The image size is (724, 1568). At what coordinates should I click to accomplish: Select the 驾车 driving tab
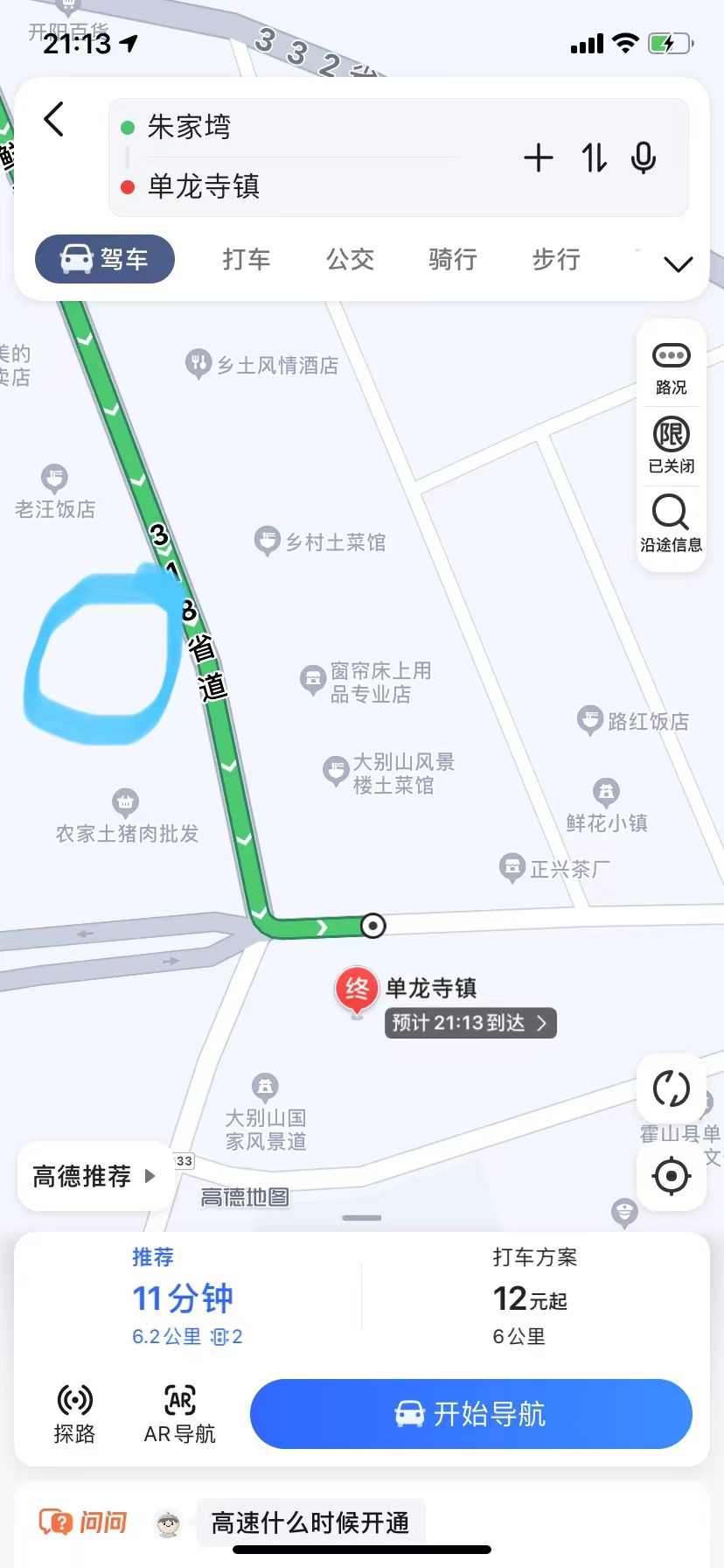105,259
